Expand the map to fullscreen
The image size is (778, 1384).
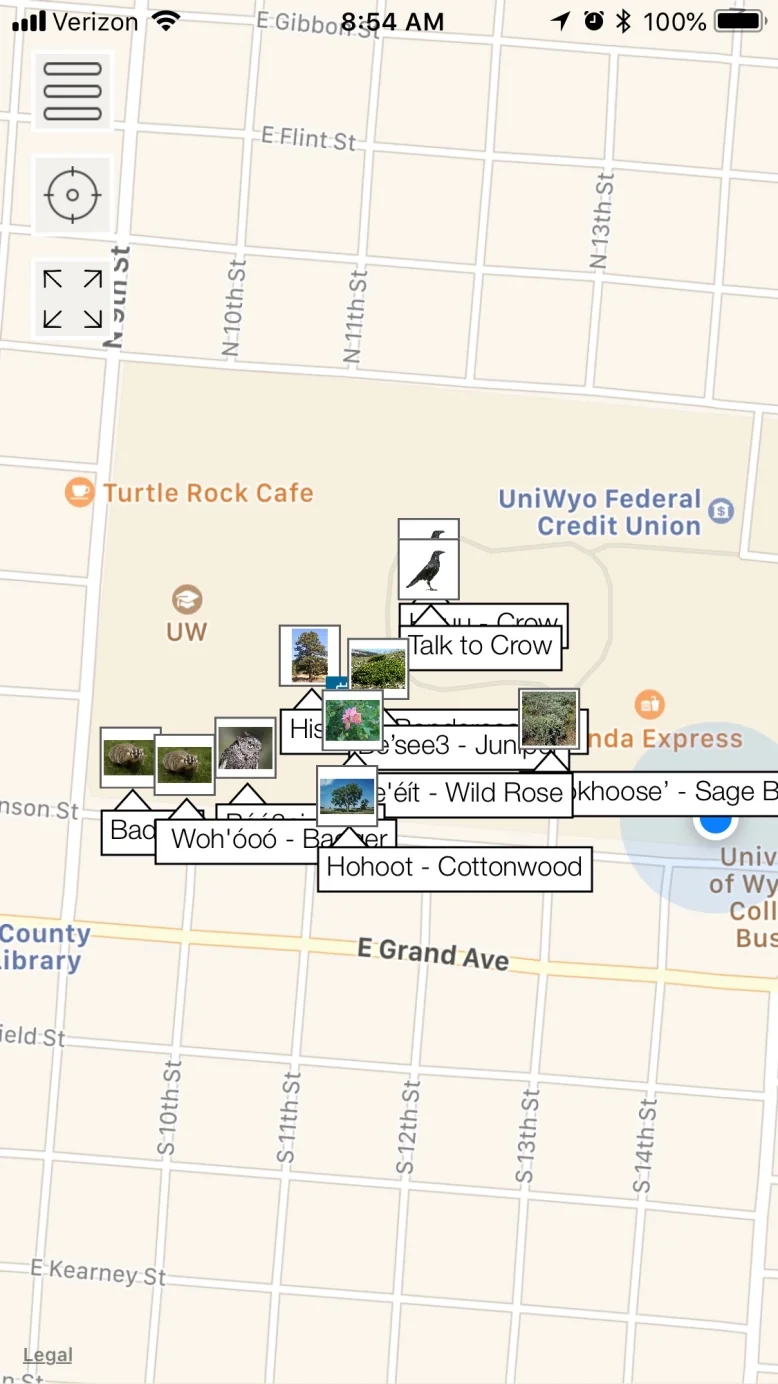73,298
